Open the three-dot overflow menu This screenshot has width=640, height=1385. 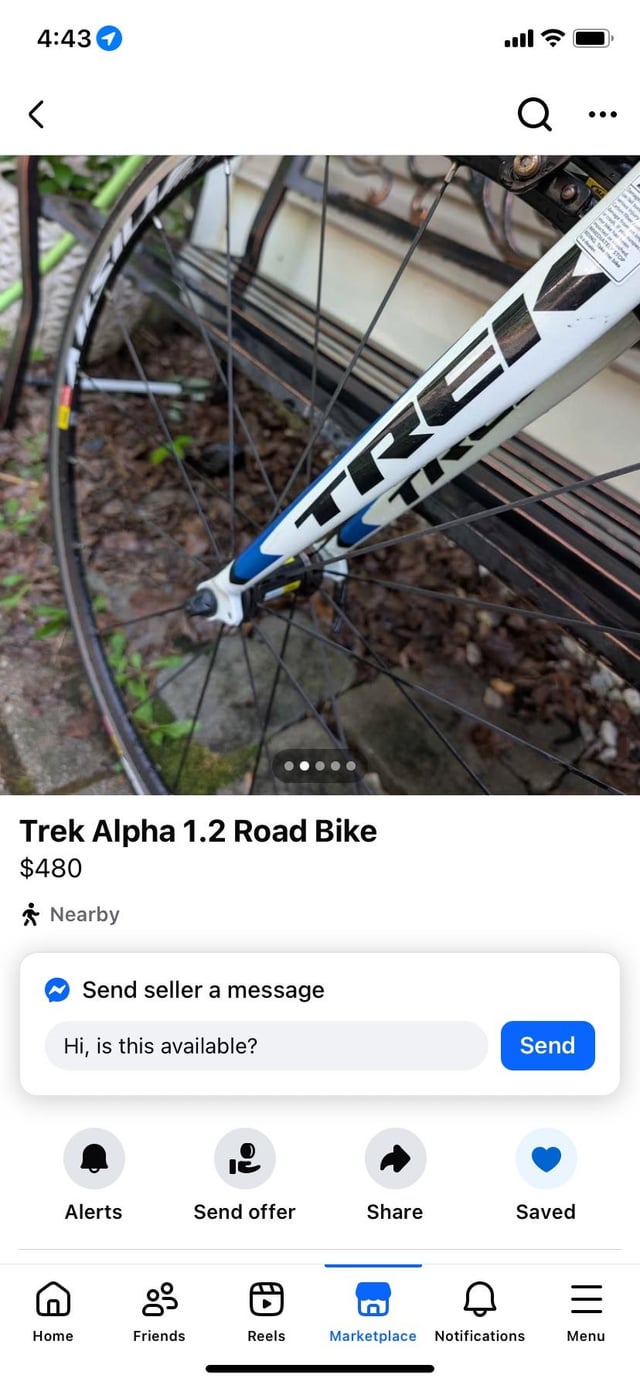pos(602,115)
